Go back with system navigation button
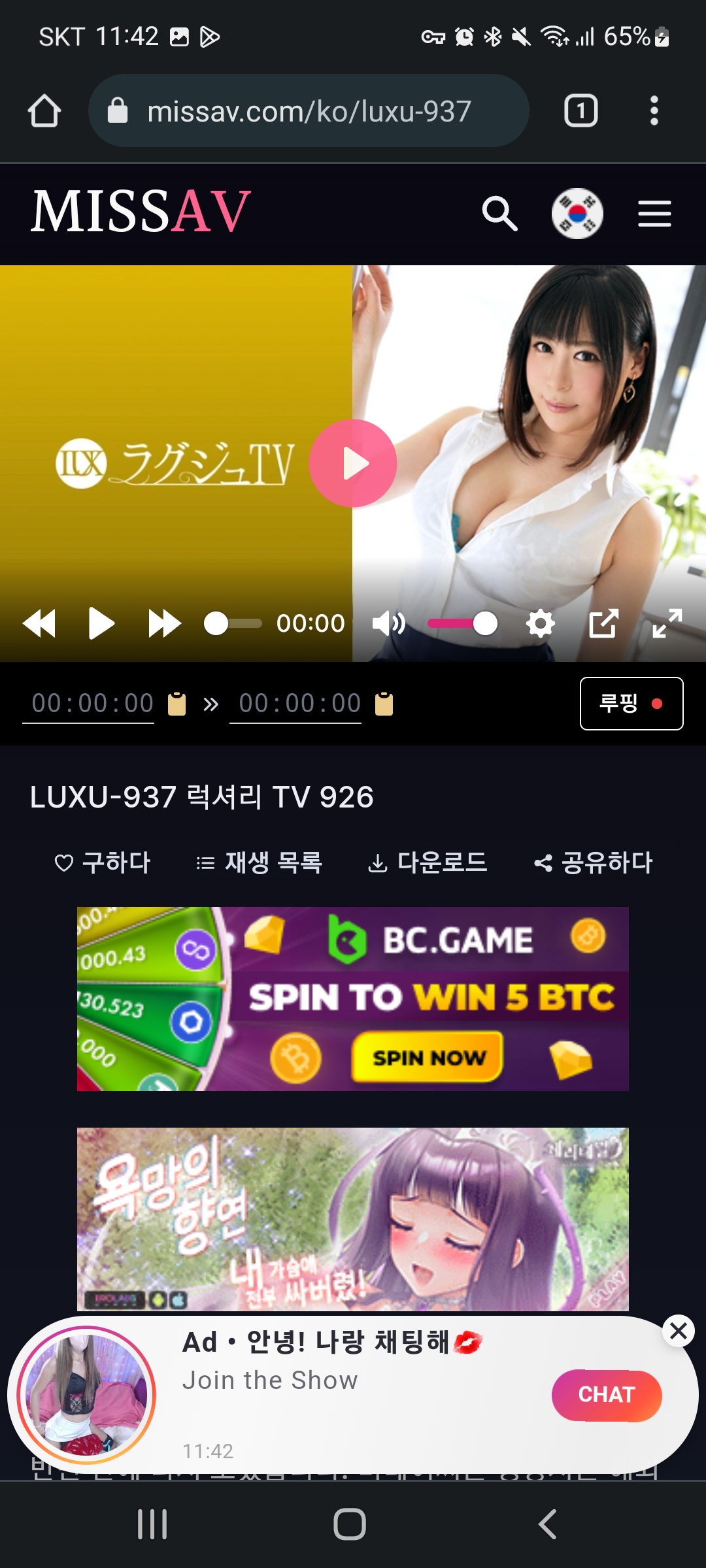Image resolution: width=706 pixels, height=1568 pixels. (548, 1524)
